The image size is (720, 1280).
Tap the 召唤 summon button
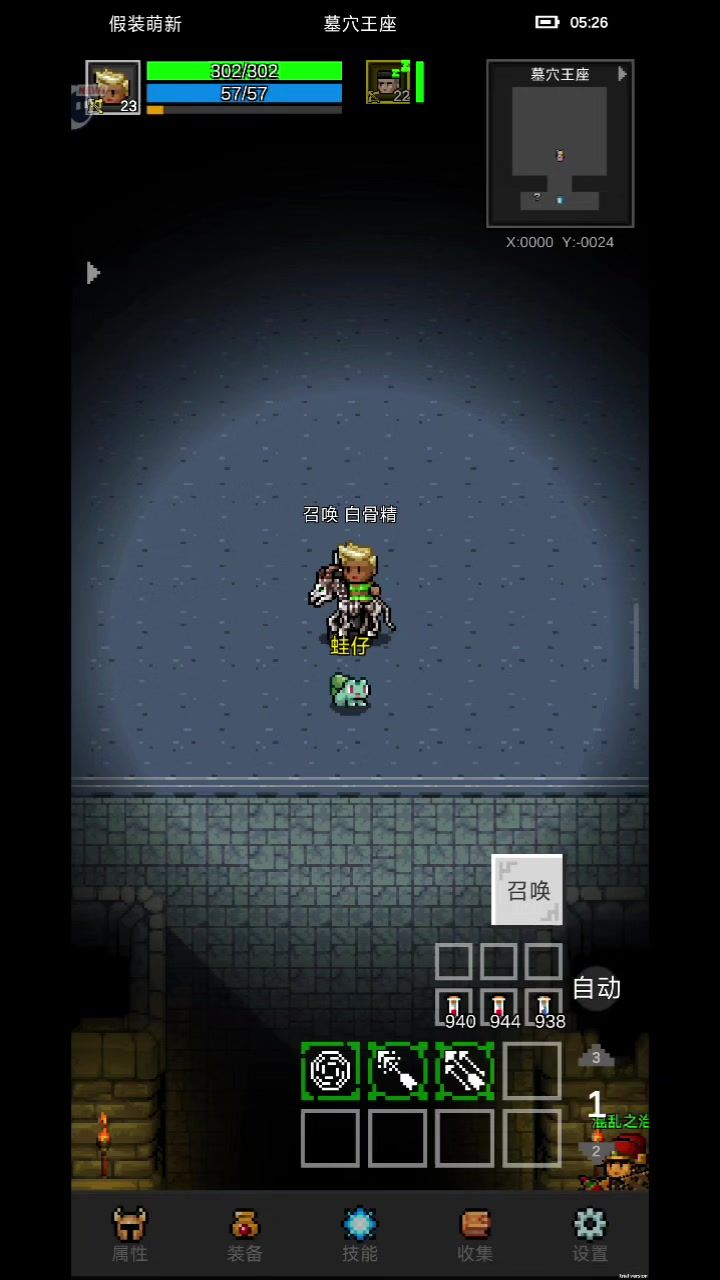coord(527,890)
